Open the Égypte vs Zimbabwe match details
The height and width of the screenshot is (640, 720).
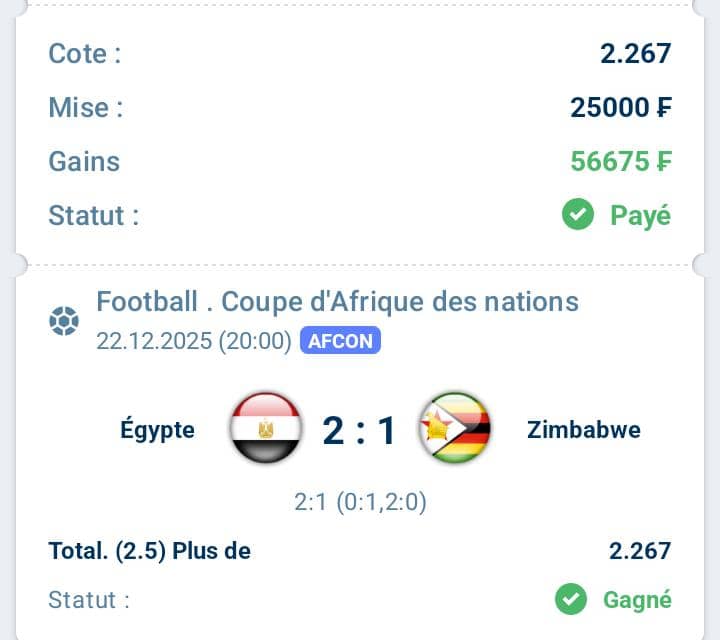(x=360, y=431)
